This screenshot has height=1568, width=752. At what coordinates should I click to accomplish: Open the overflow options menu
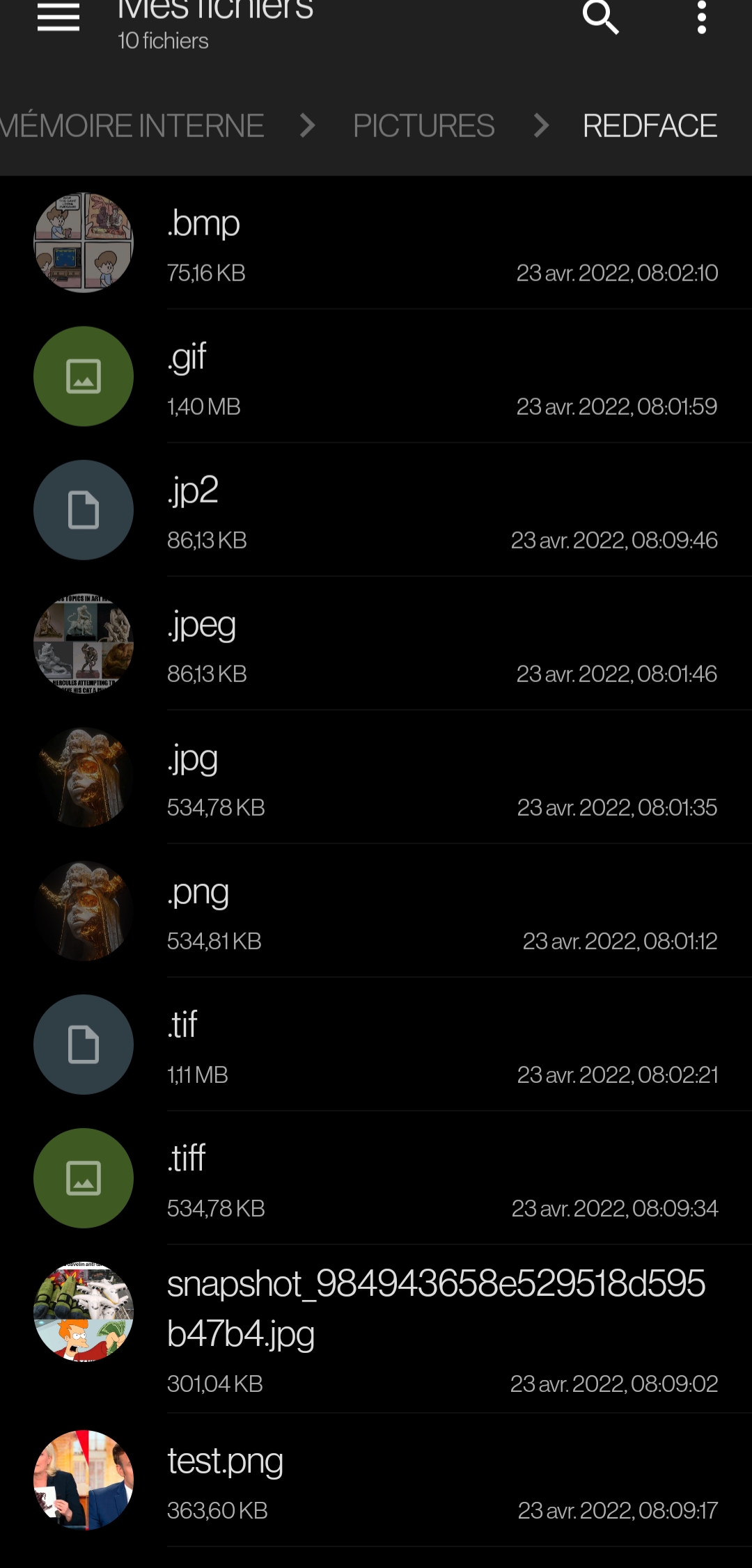point(701,17)
